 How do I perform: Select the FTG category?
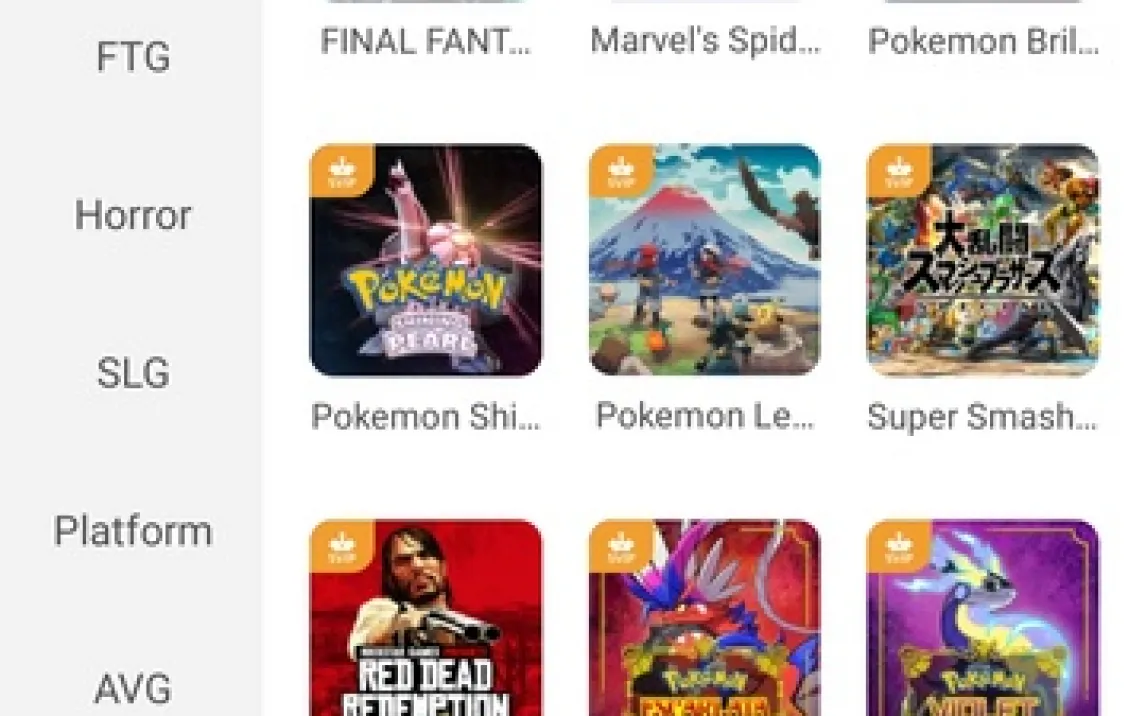132,57
